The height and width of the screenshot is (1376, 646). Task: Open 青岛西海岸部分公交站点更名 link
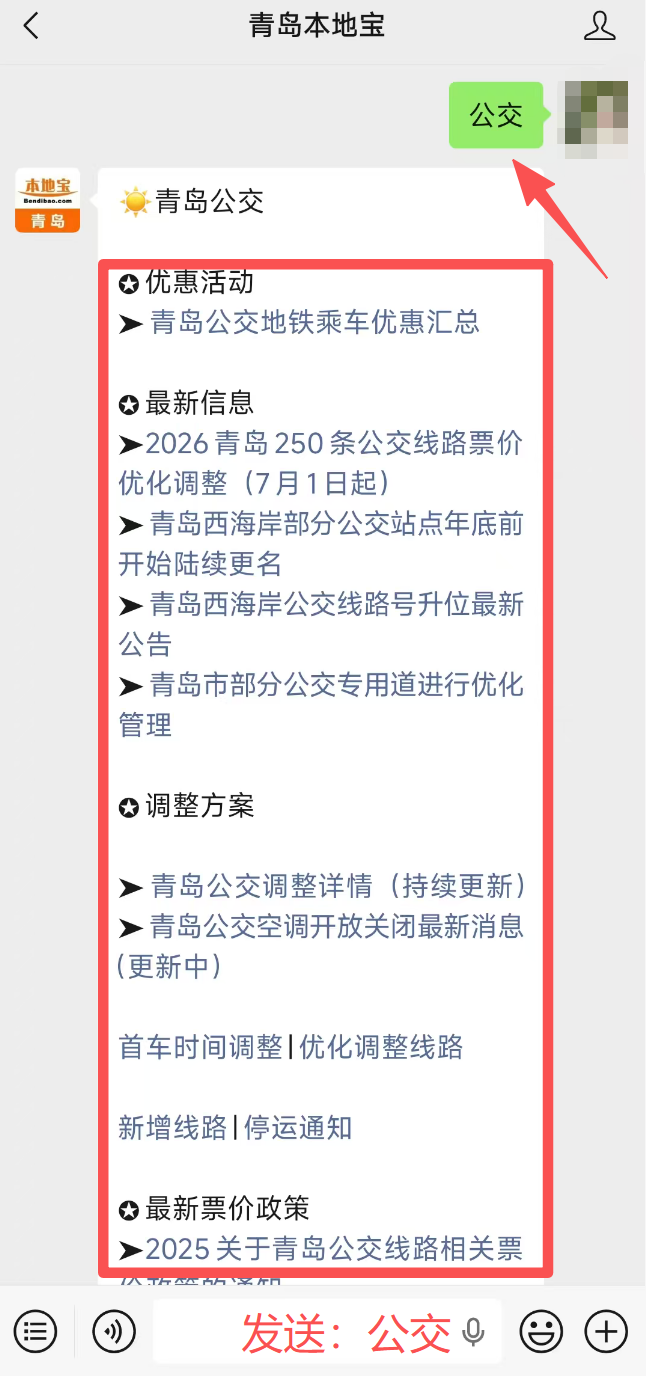(x=321, y=544)
